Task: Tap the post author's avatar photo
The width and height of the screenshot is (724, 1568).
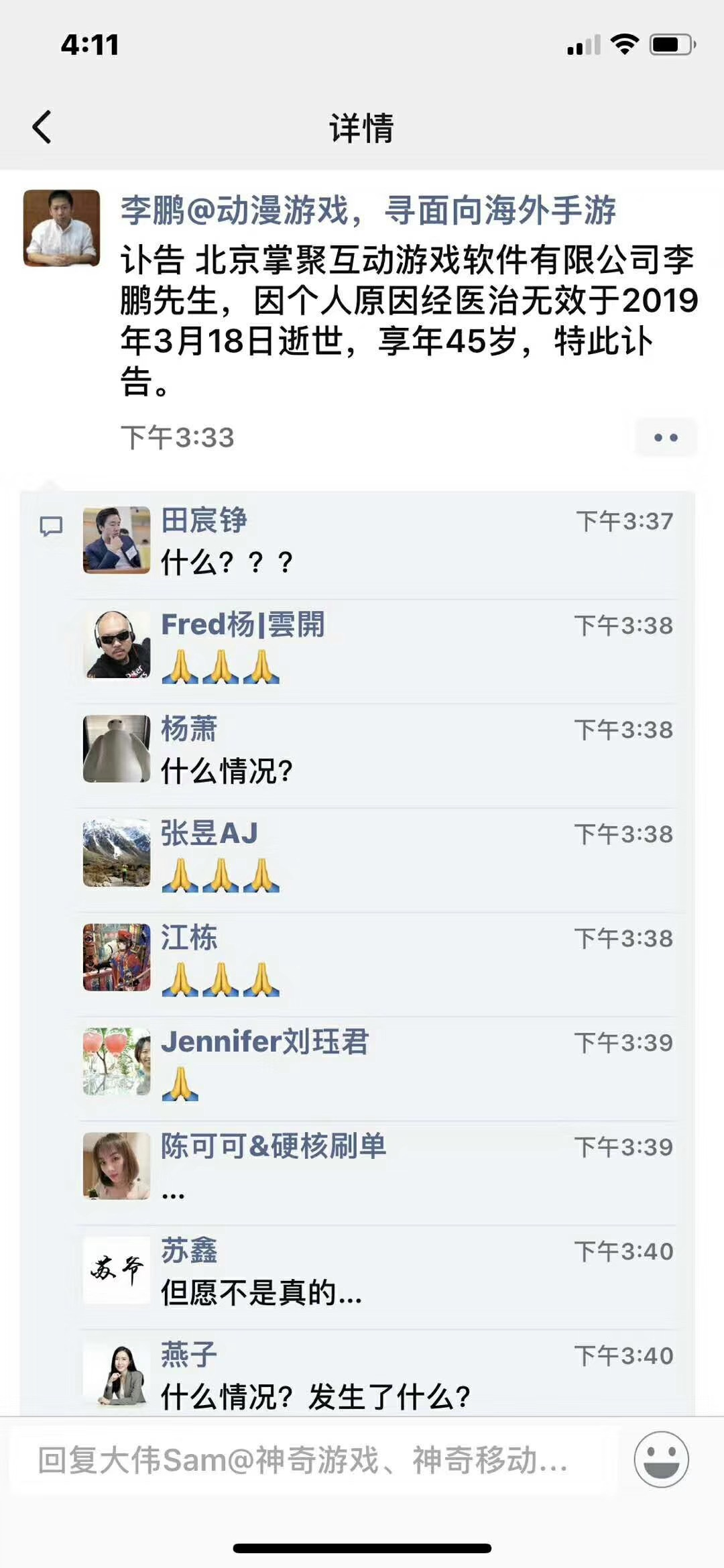Action: 62,228
